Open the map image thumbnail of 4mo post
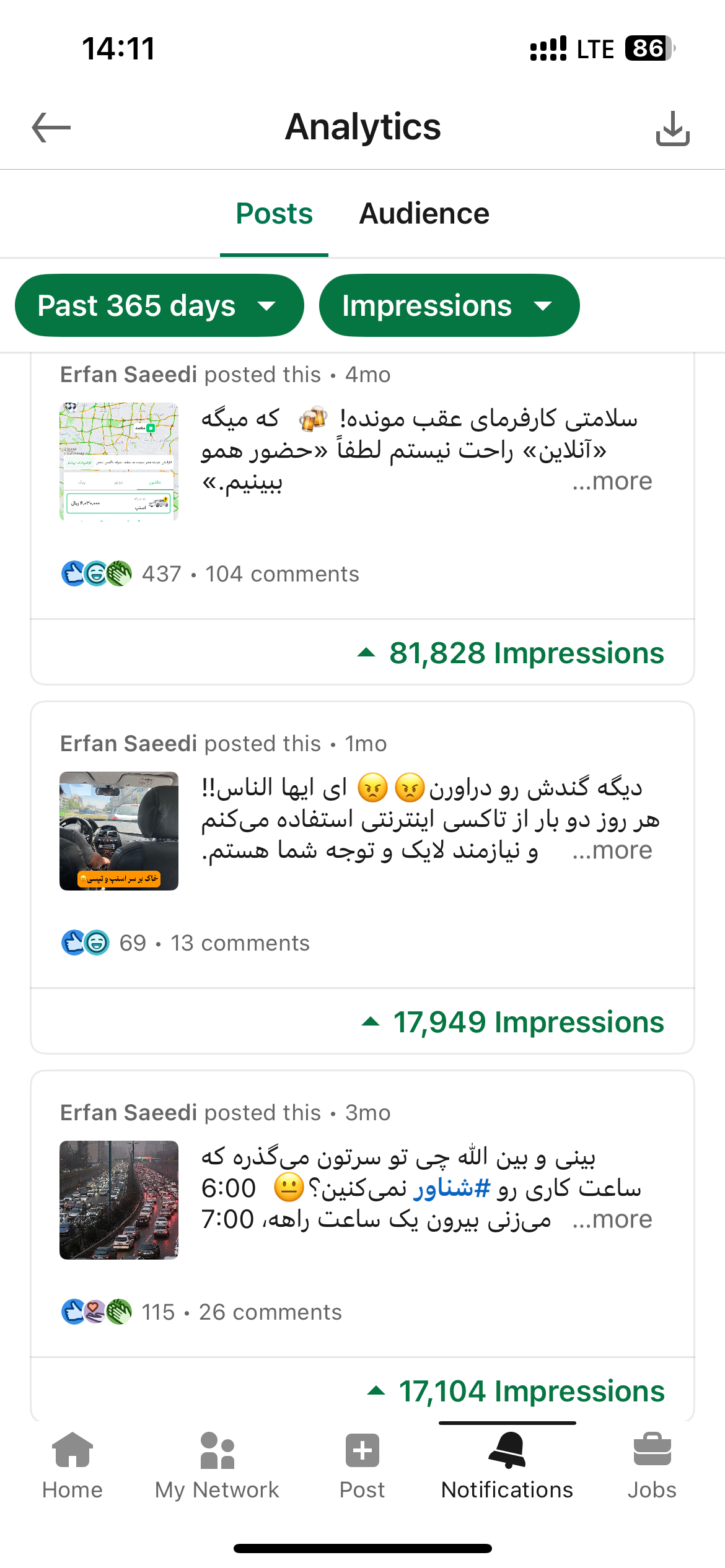Screen dimensions: 725x1568 tap(119, 462)
